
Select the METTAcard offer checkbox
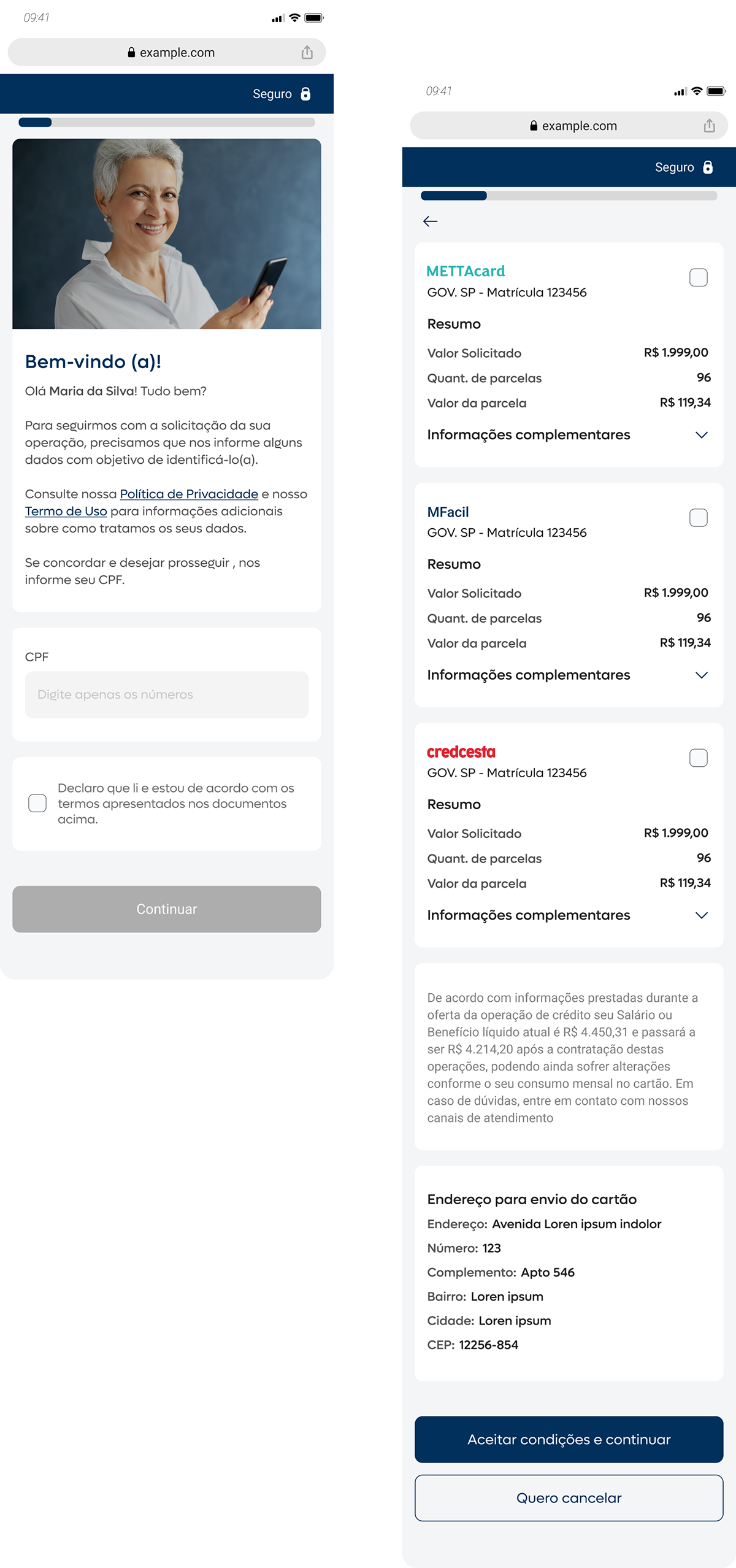(698, 277)
